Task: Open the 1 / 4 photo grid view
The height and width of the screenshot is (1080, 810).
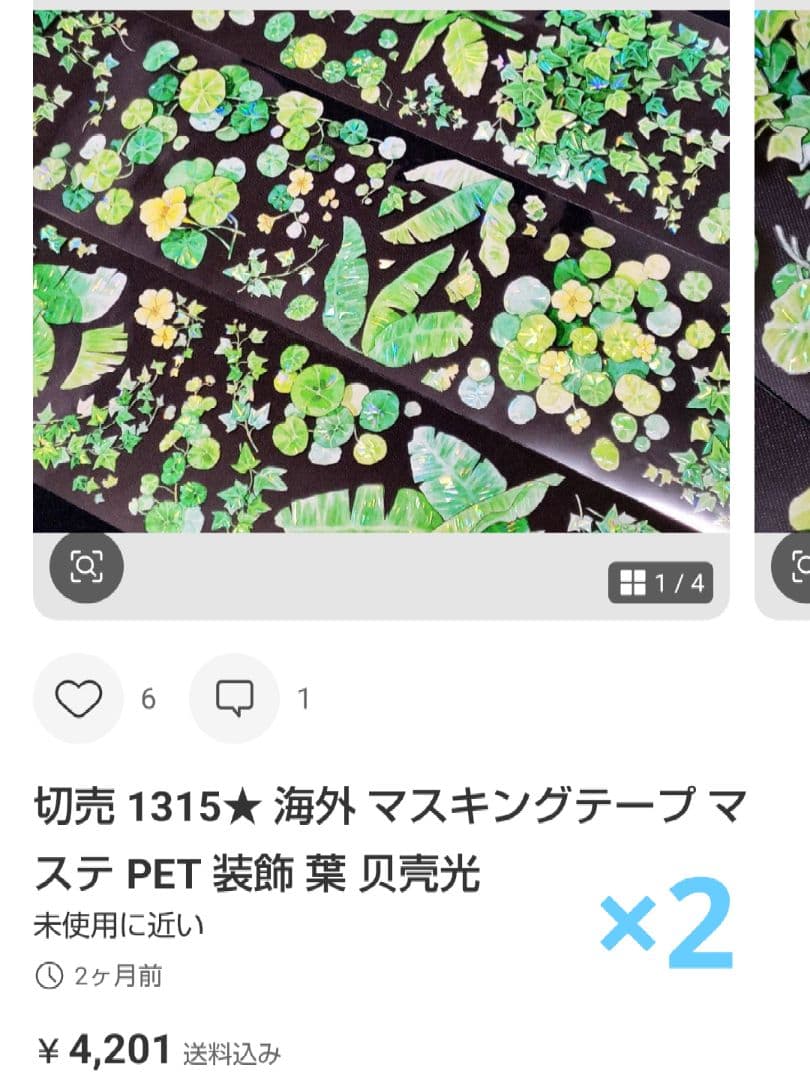Action: point(661,583)
